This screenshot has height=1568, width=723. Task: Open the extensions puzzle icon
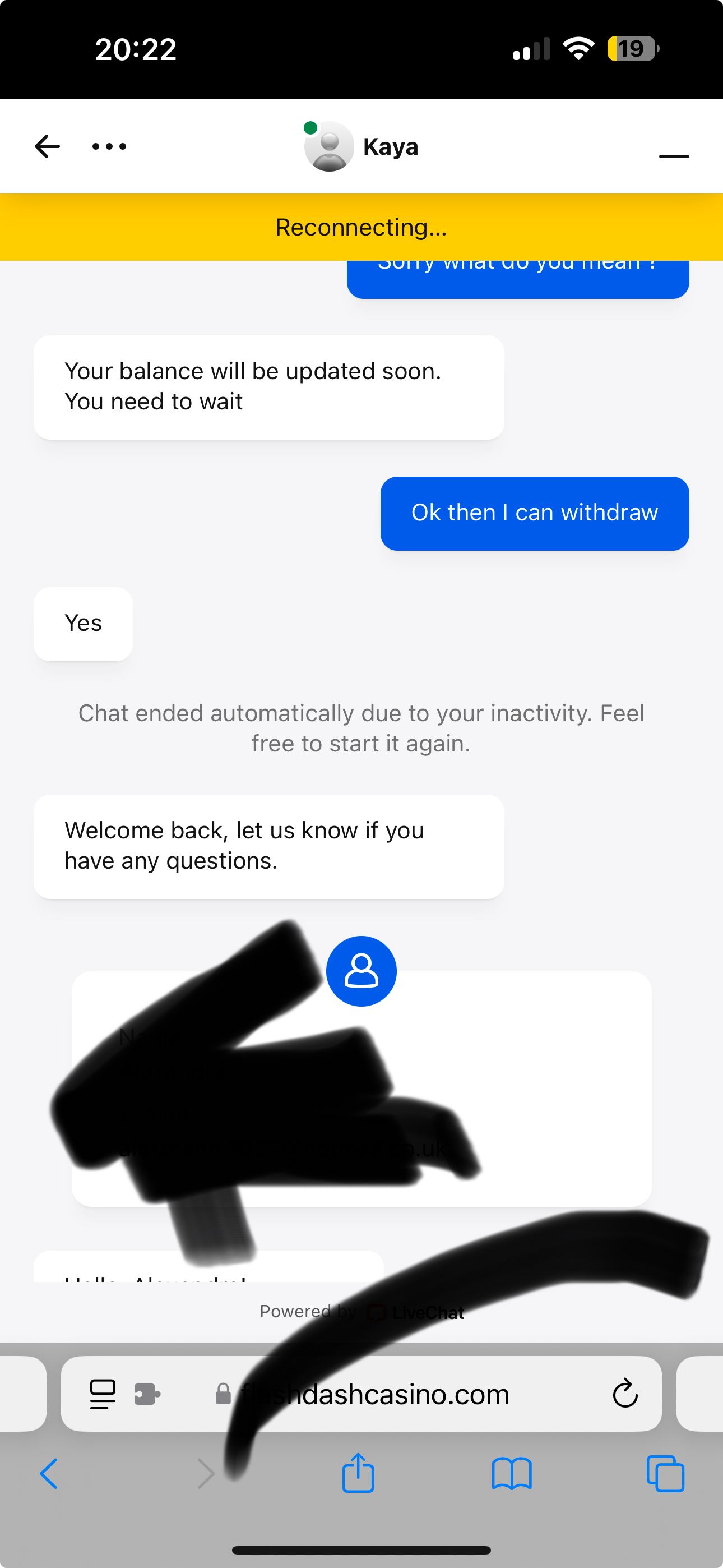click(x=147, y=1394)
